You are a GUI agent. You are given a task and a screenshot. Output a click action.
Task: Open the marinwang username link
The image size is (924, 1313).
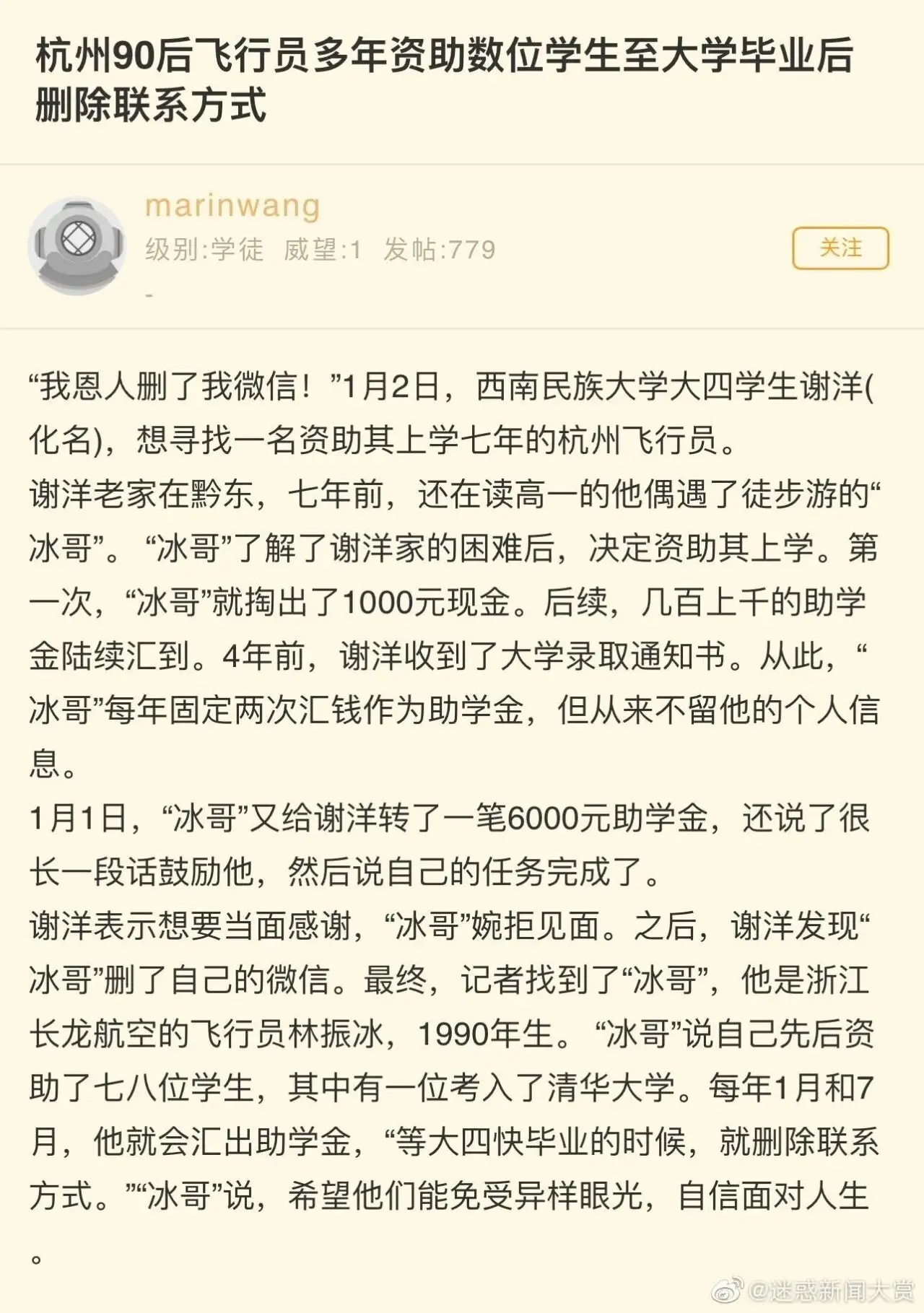[x=232, y=206]
